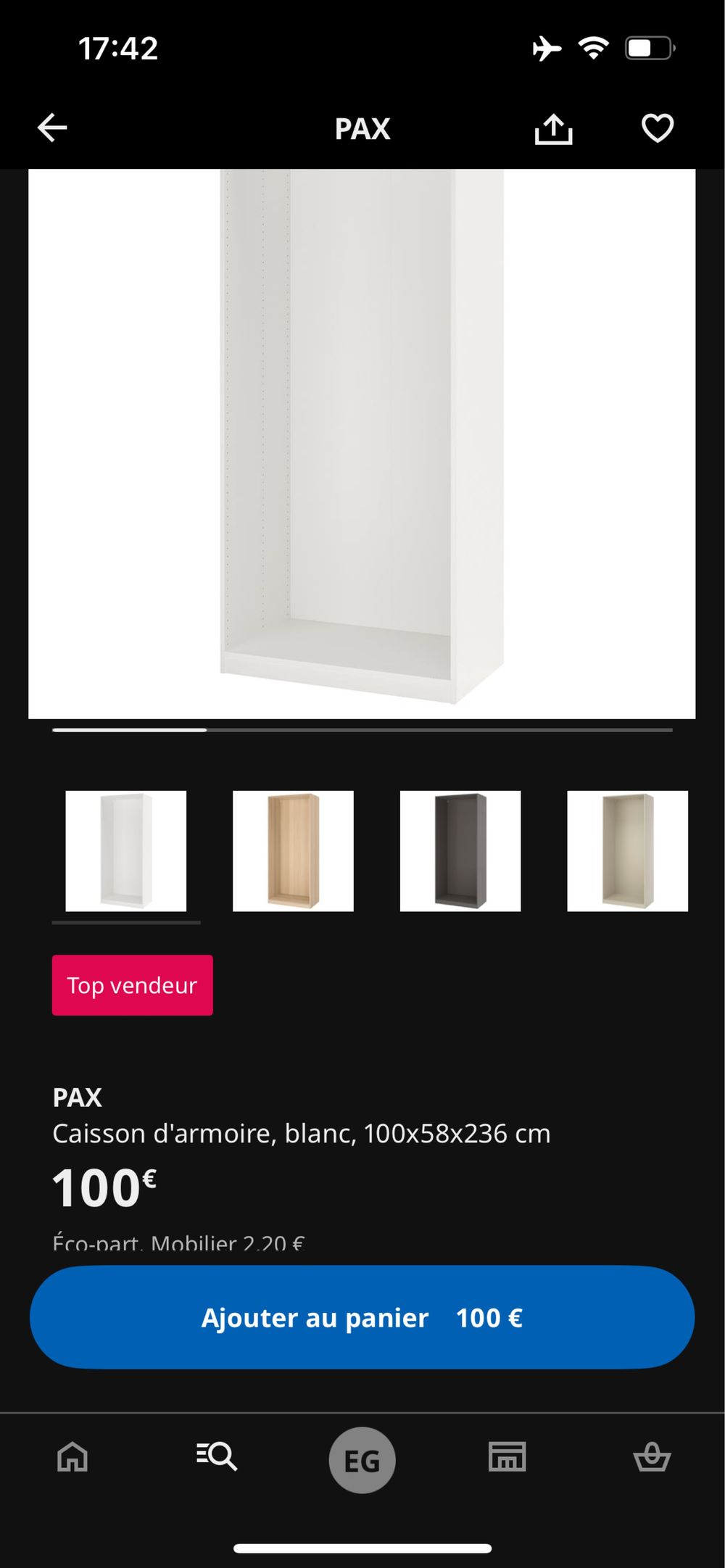Open the search and browse tab
Image resolution: width=725 pixels, height=1568 pixels.
(217, 1456)
